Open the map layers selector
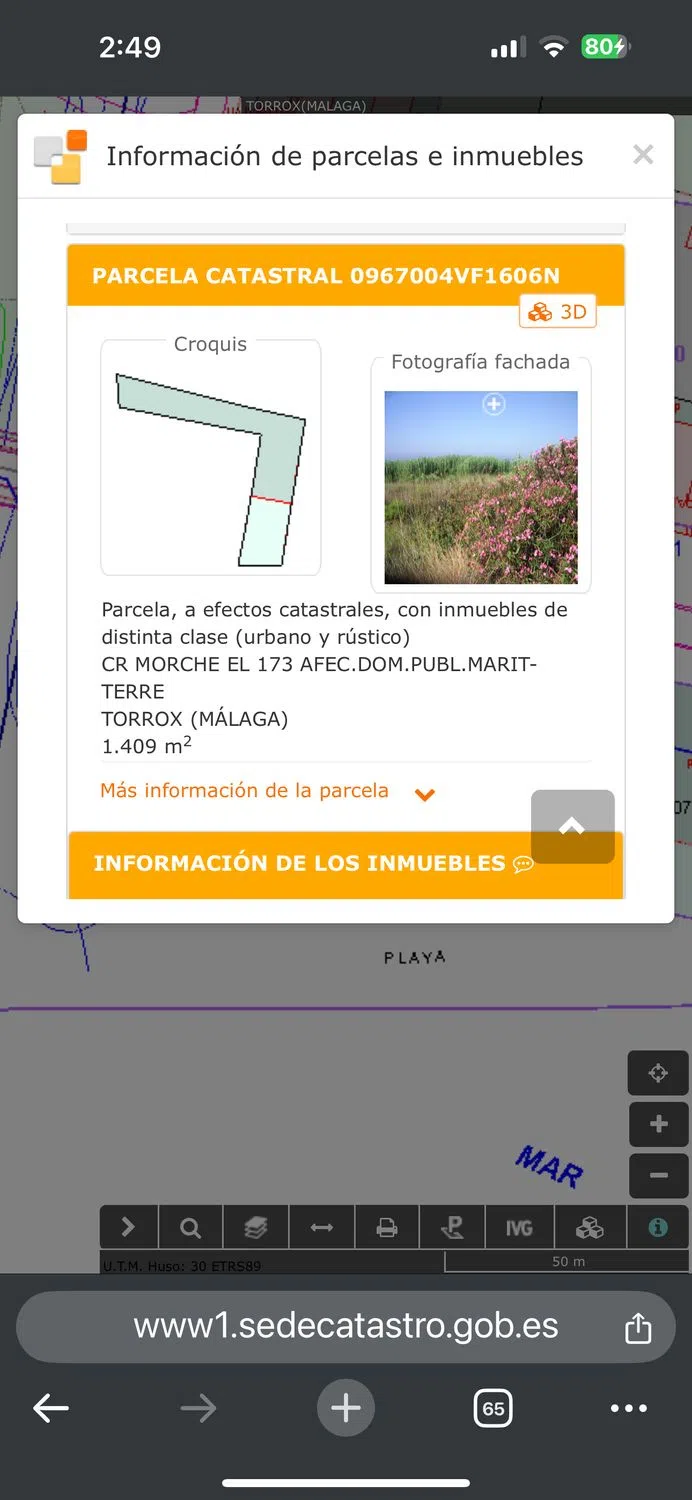692x1500 pixels. (256, 1227)
